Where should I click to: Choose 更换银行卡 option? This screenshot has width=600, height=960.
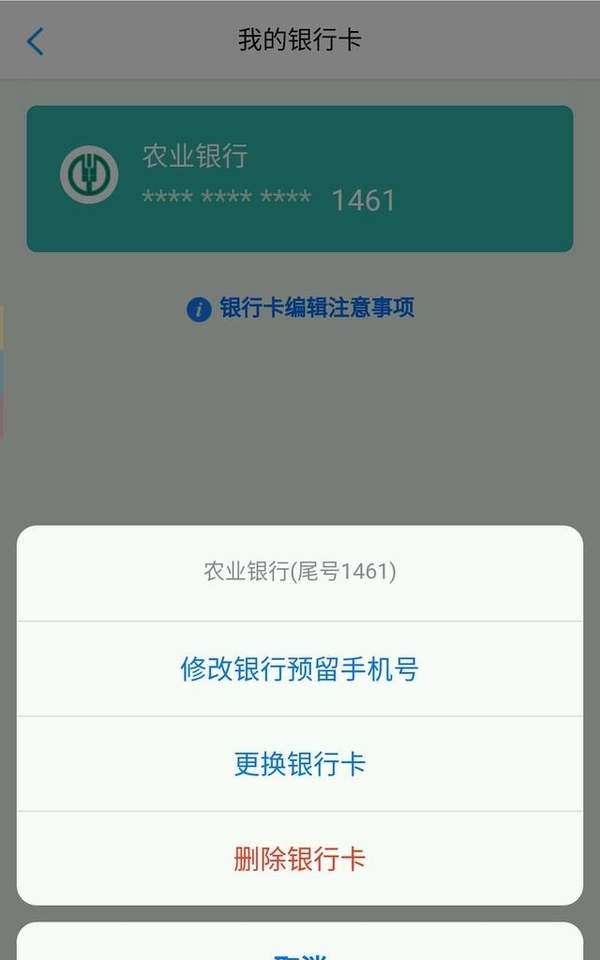(300, 764)
